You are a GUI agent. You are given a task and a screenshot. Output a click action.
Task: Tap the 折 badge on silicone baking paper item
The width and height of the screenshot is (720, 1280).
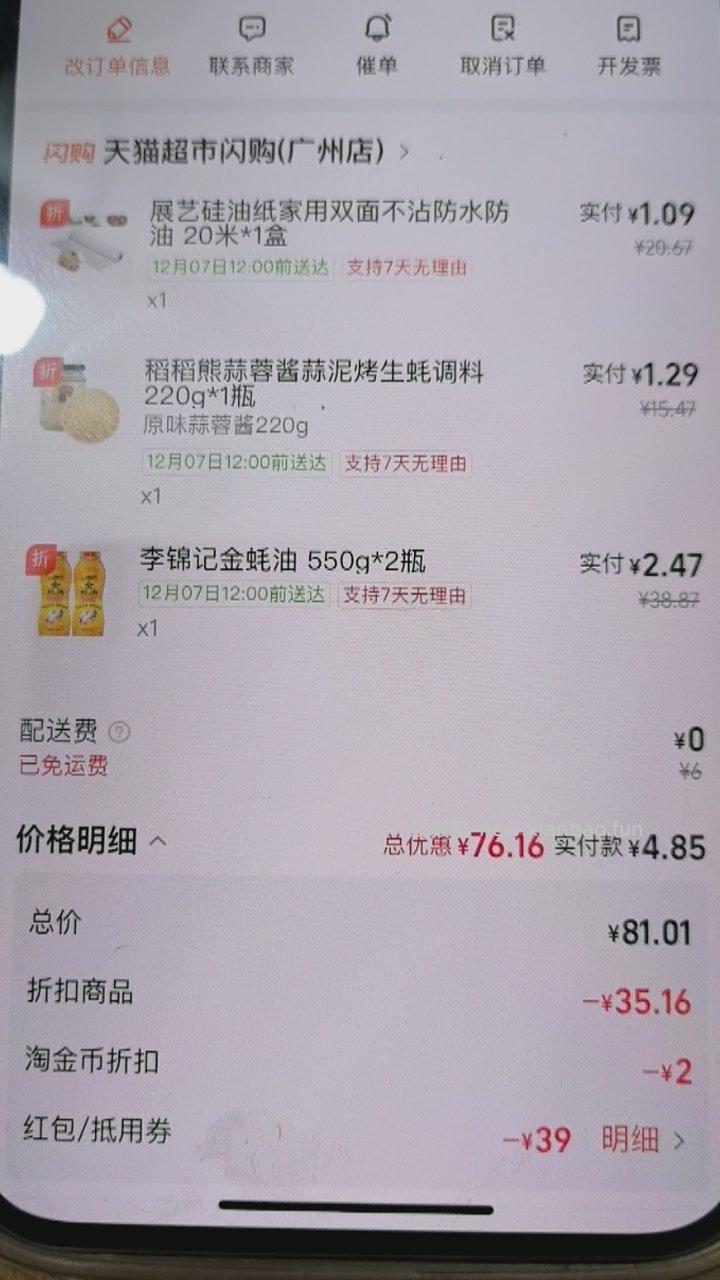[x=55, y=211]
